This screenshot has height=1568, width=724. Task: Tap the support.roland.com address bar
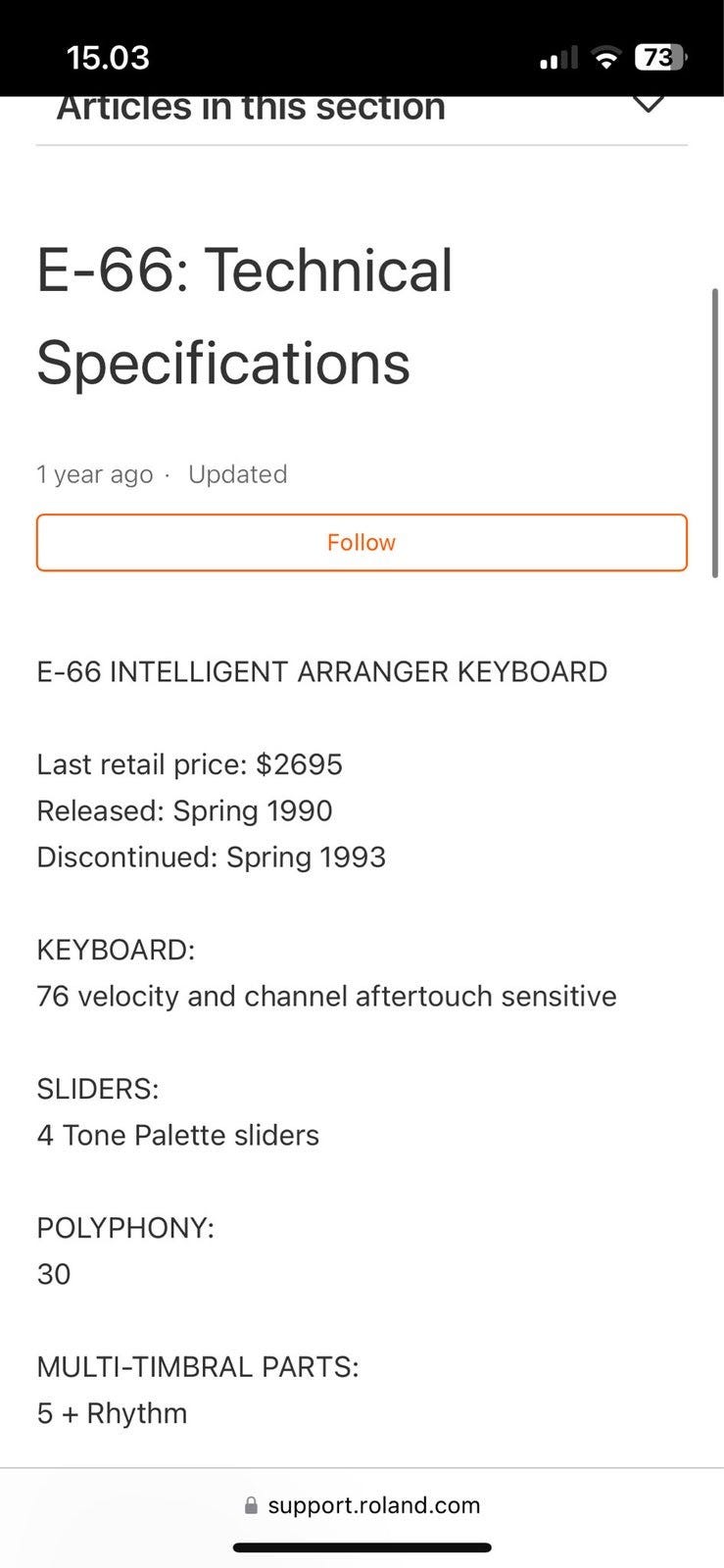(x=362, y=1505)
